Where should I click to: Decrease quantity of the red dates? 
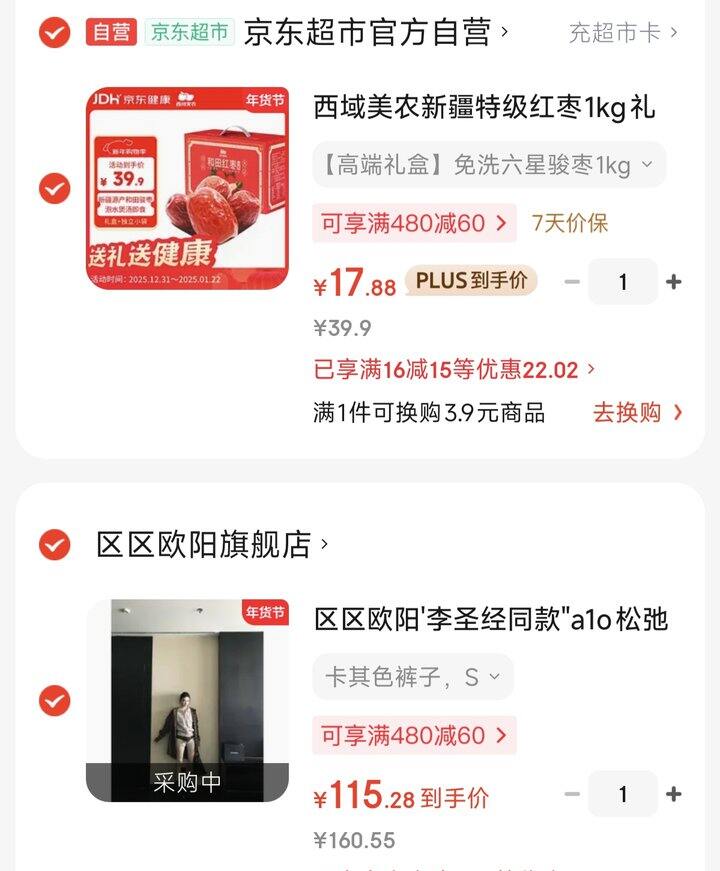[x=572, y=282]
